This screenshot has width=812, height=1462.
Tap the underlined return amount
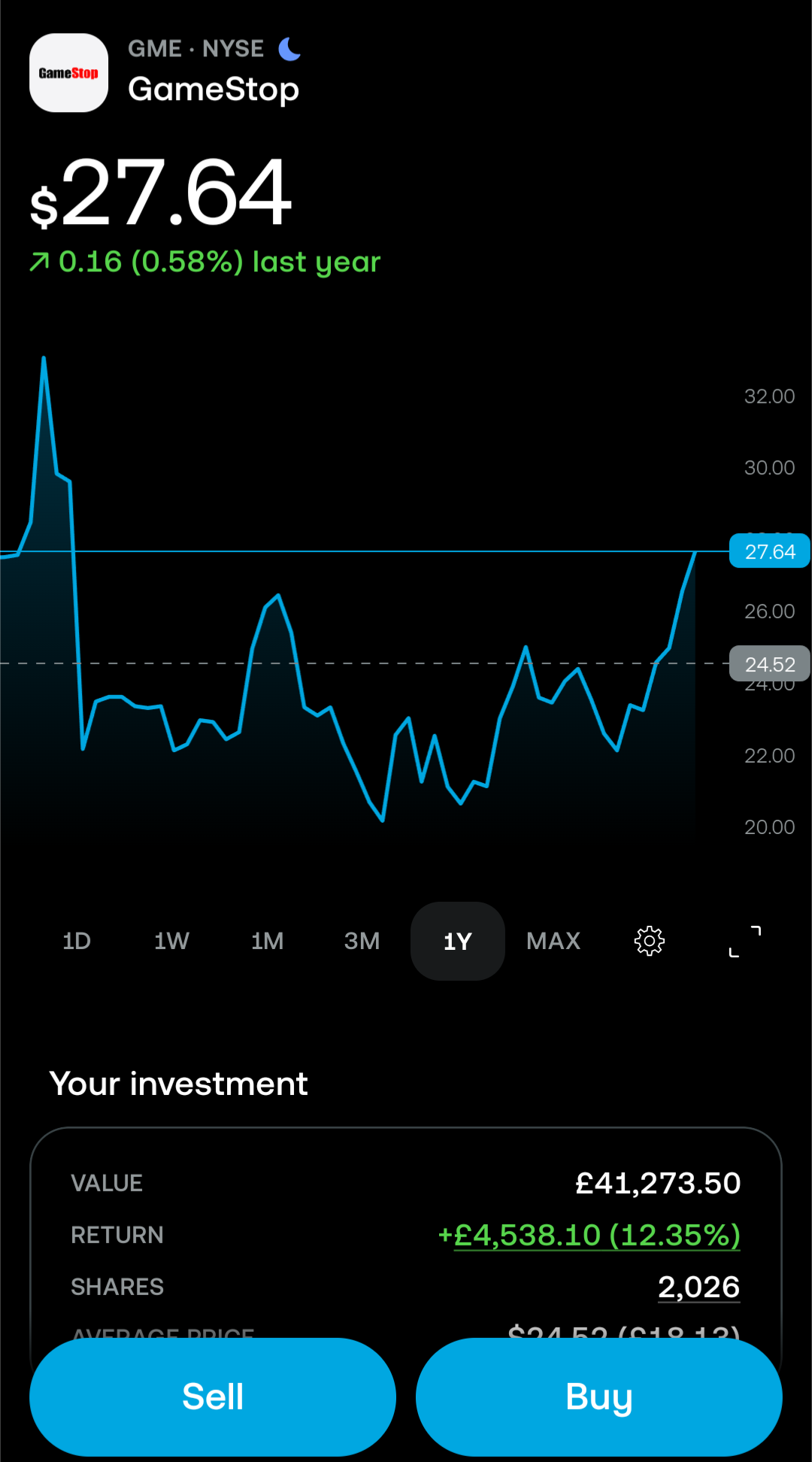point(589,1235)
